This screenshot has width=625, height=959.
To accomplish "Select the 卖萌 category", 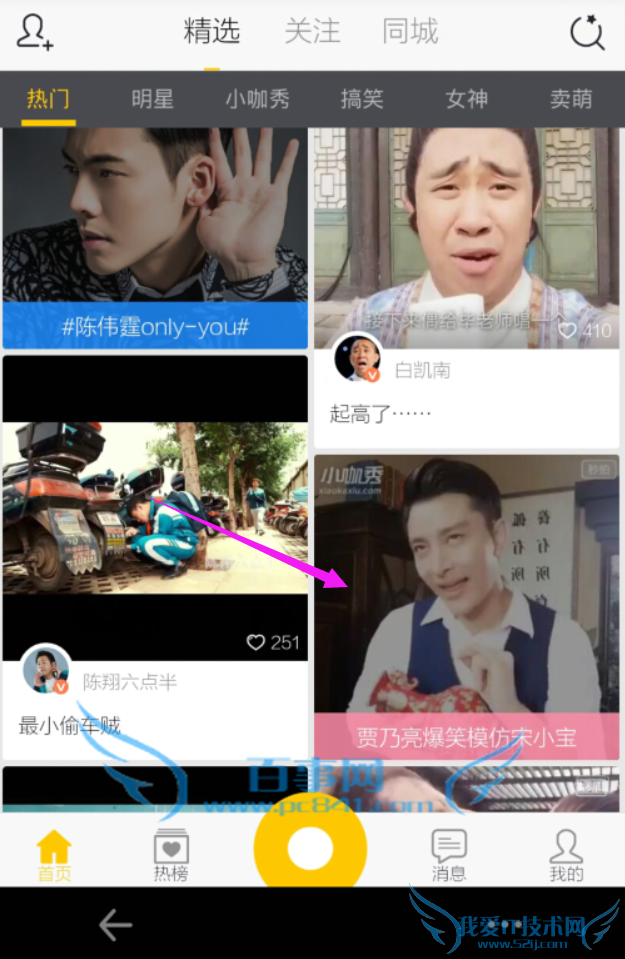I will [570, 99].
